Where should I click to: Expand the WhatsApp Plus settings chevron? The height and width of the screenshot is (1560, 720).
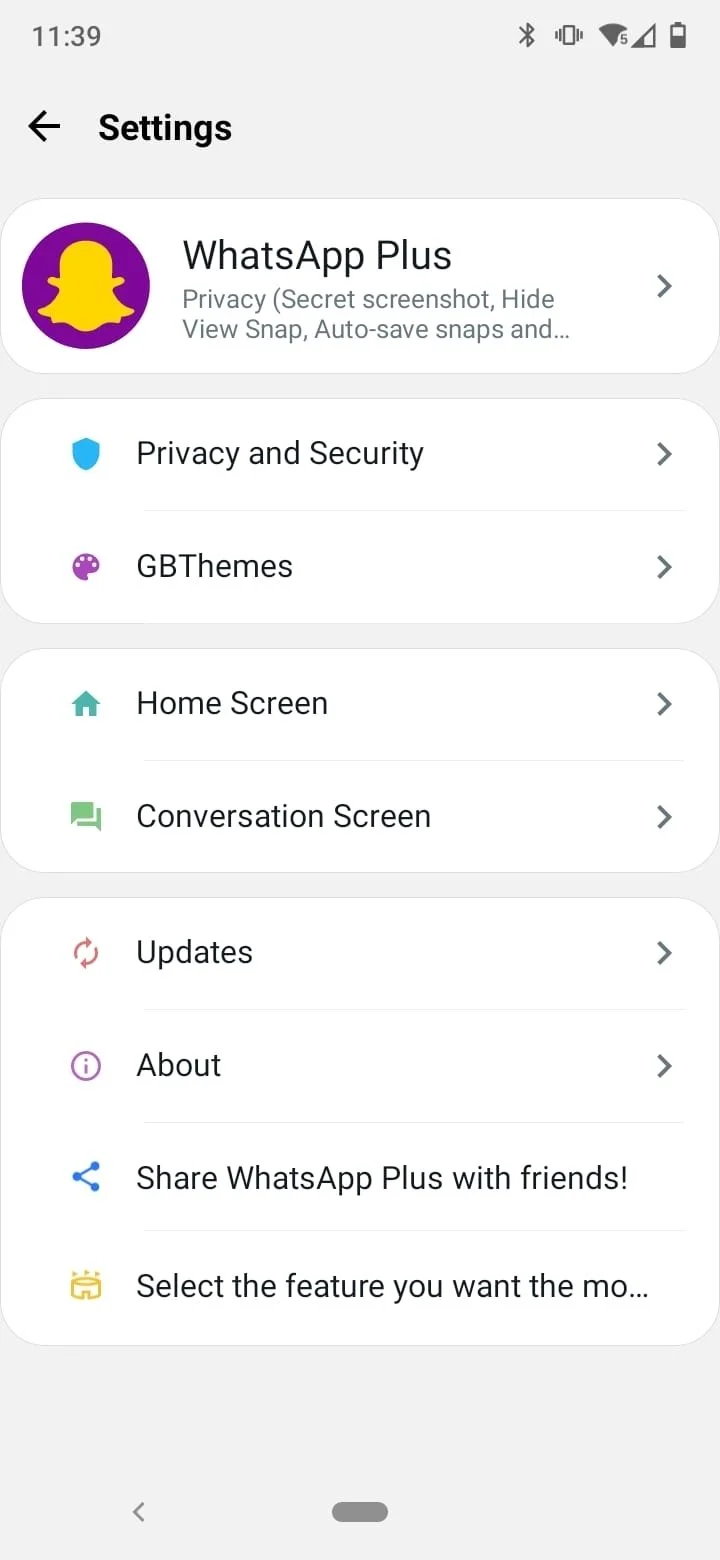click(x=663, y=285)
